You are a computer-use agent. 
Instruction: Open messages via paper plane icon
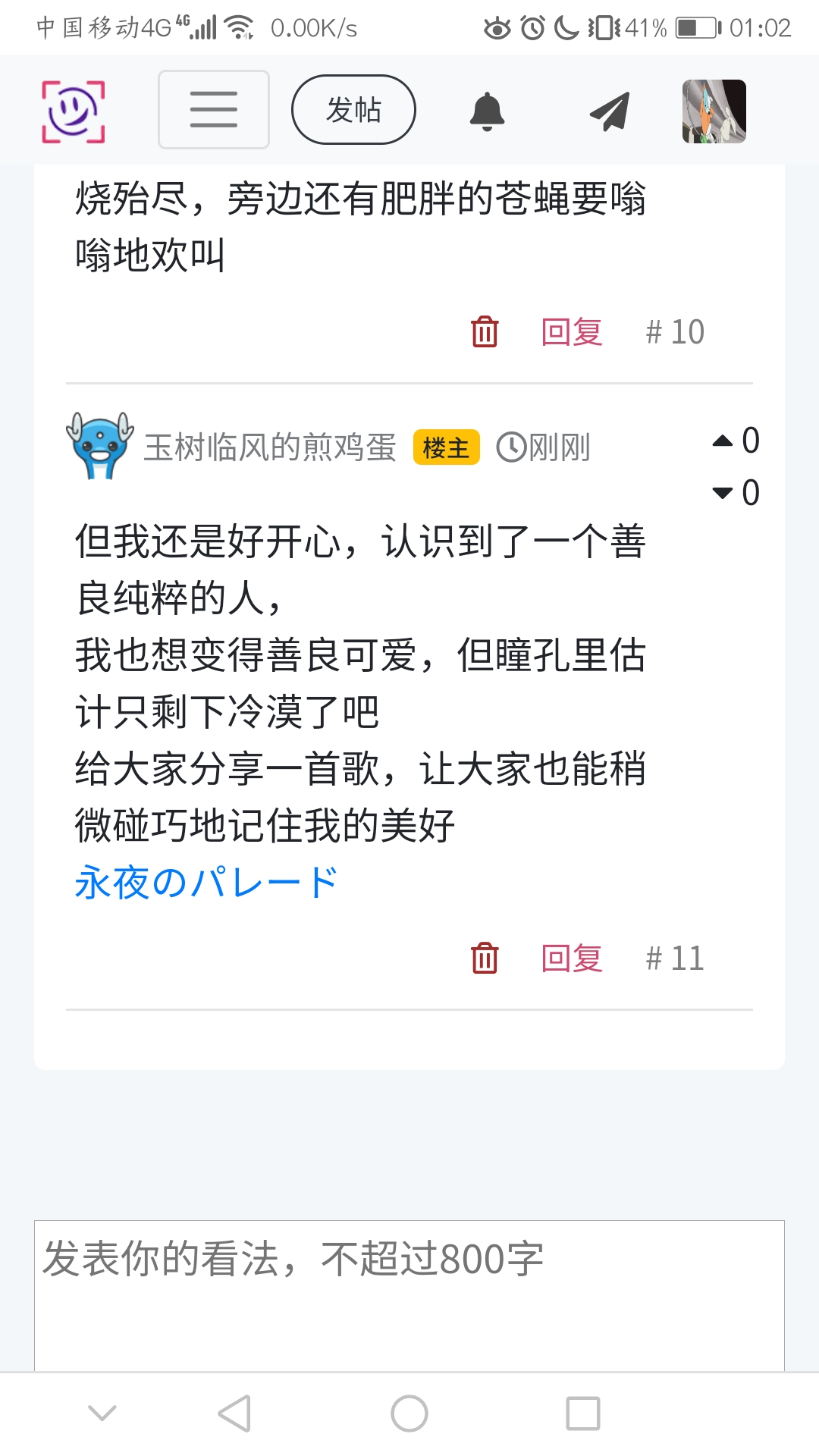pyautogui.click(x=610, y=111)
